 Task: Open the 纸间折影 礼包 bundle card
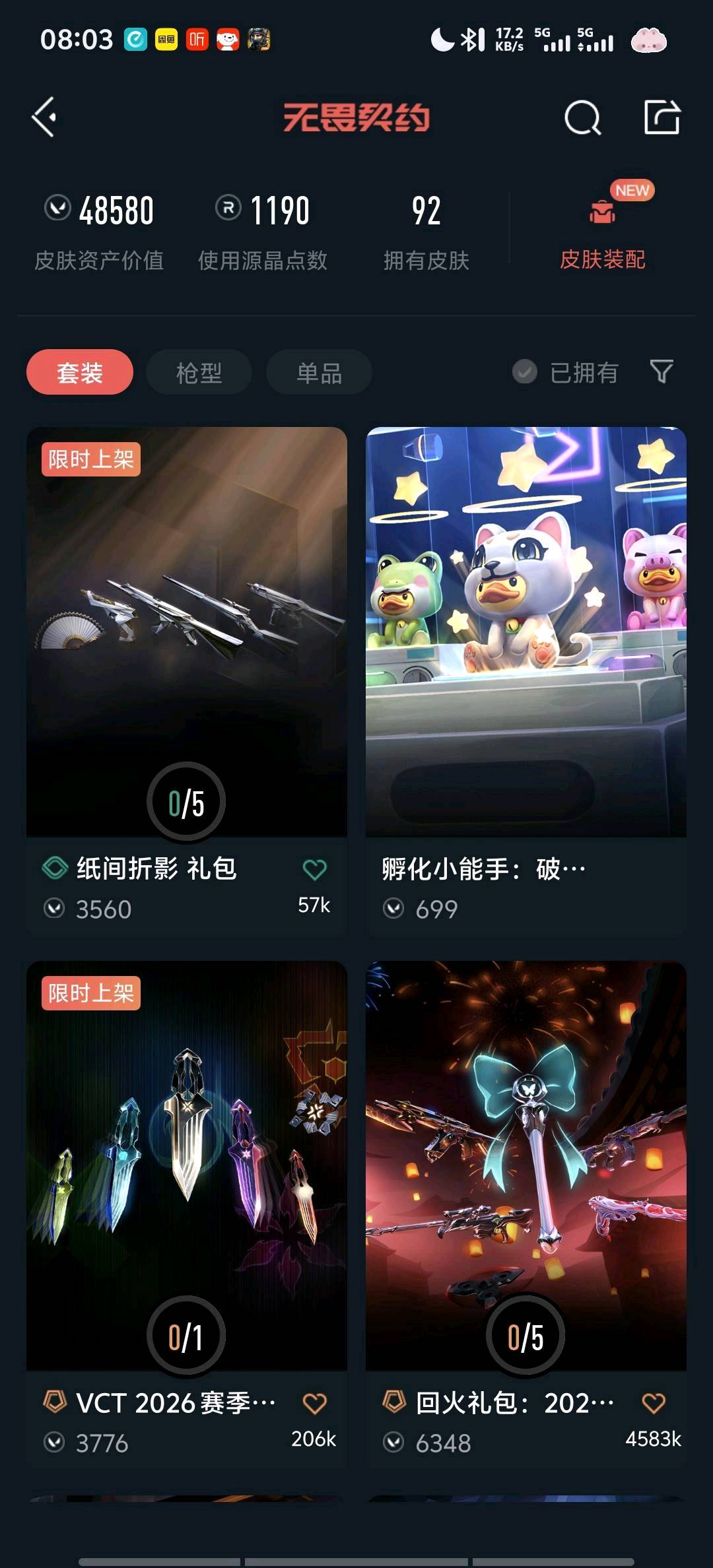[186, 632]
